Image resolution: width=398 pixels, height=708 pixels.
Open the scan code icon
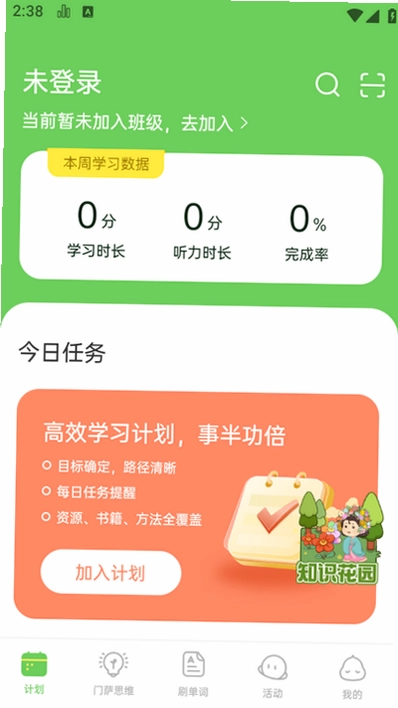click(x=373, y=85)
